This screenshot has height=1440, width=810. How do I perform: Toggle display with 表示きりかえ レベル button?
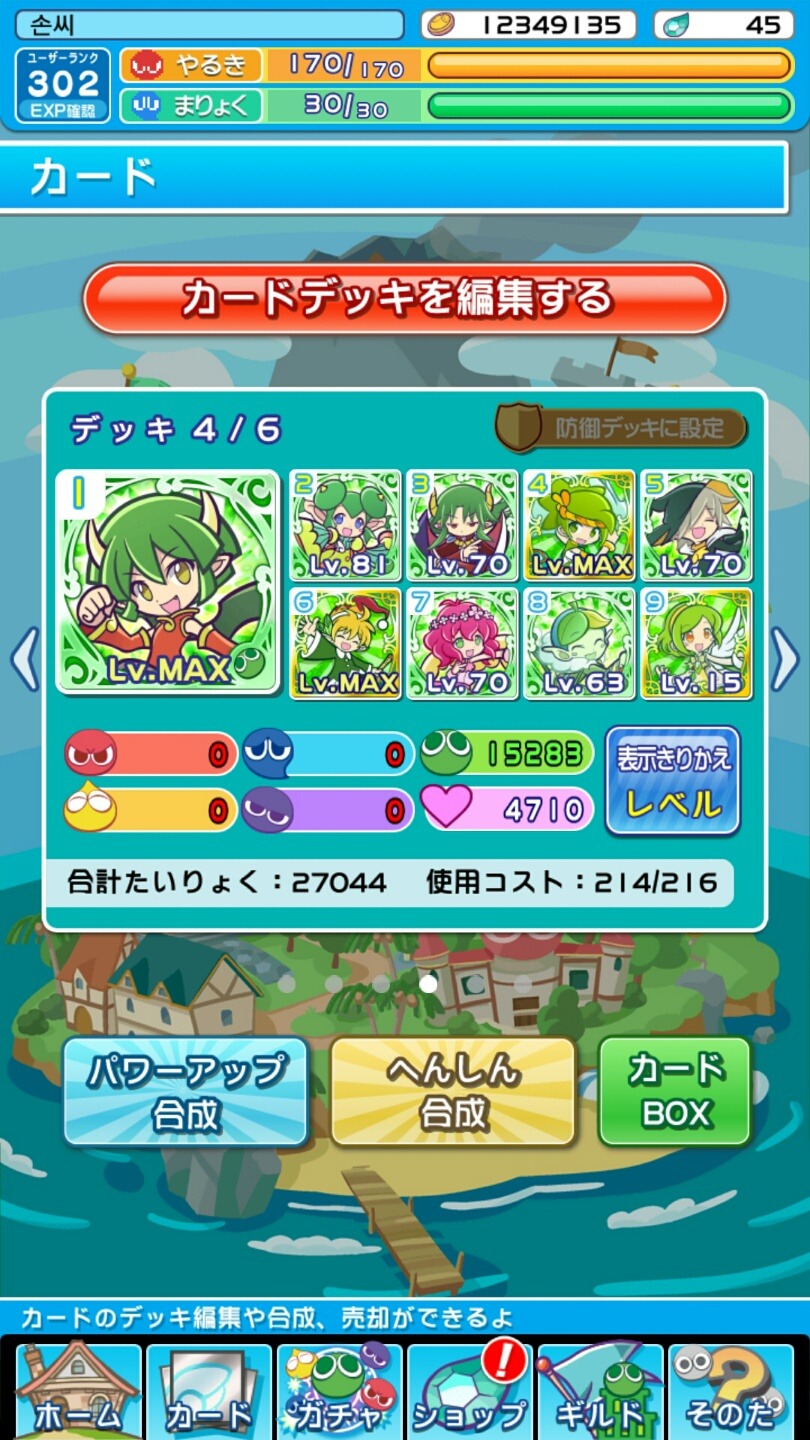672,781
